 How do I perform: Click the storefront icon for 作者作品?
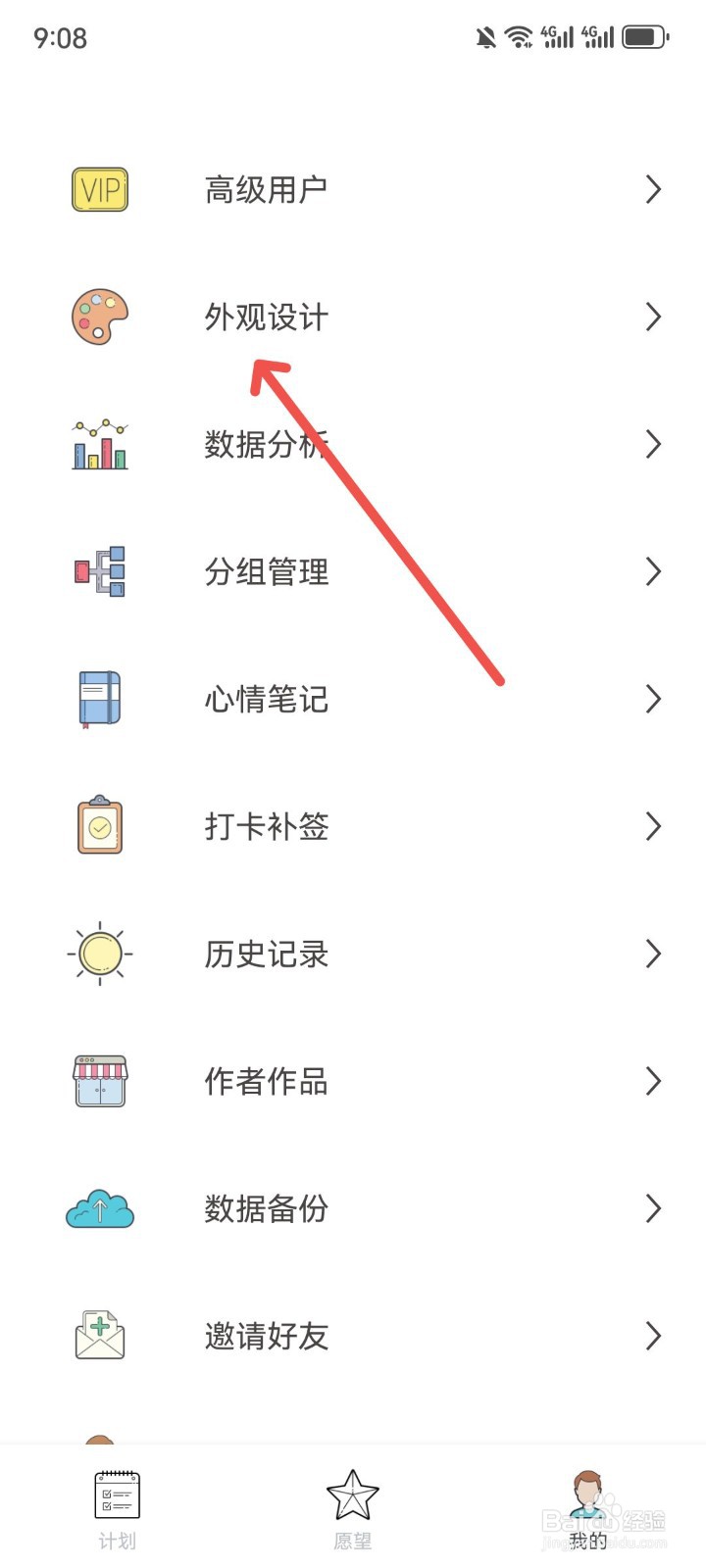pyautogui.click(x=98, y=1081)
